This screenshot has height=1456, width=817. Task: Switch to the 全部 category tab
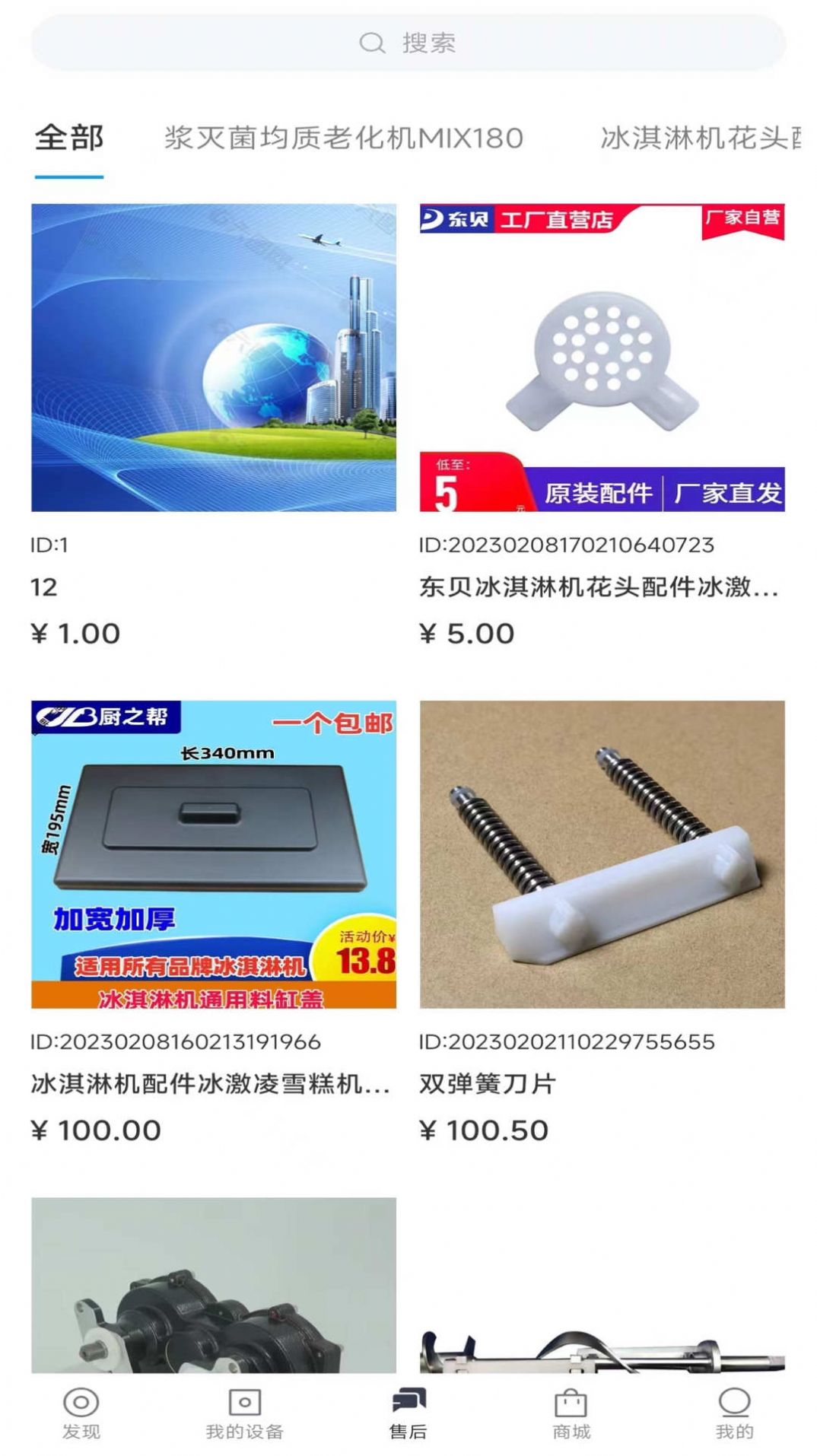(68, 139)
